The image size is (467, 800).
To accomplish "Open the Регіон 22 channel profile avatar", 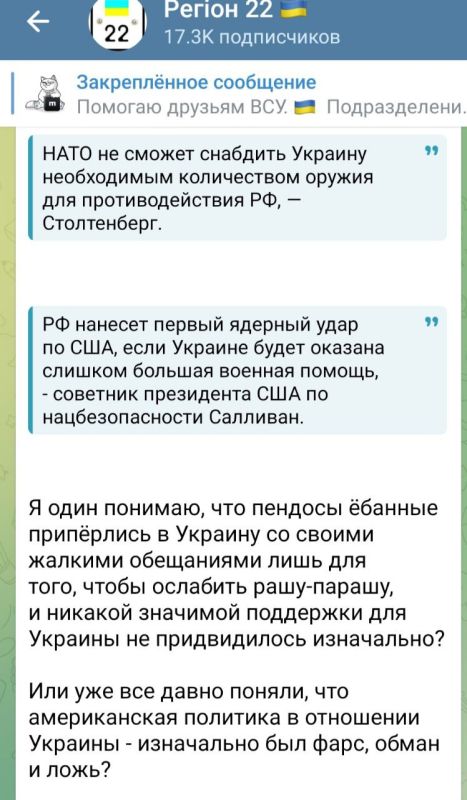I will click(117, 24).
